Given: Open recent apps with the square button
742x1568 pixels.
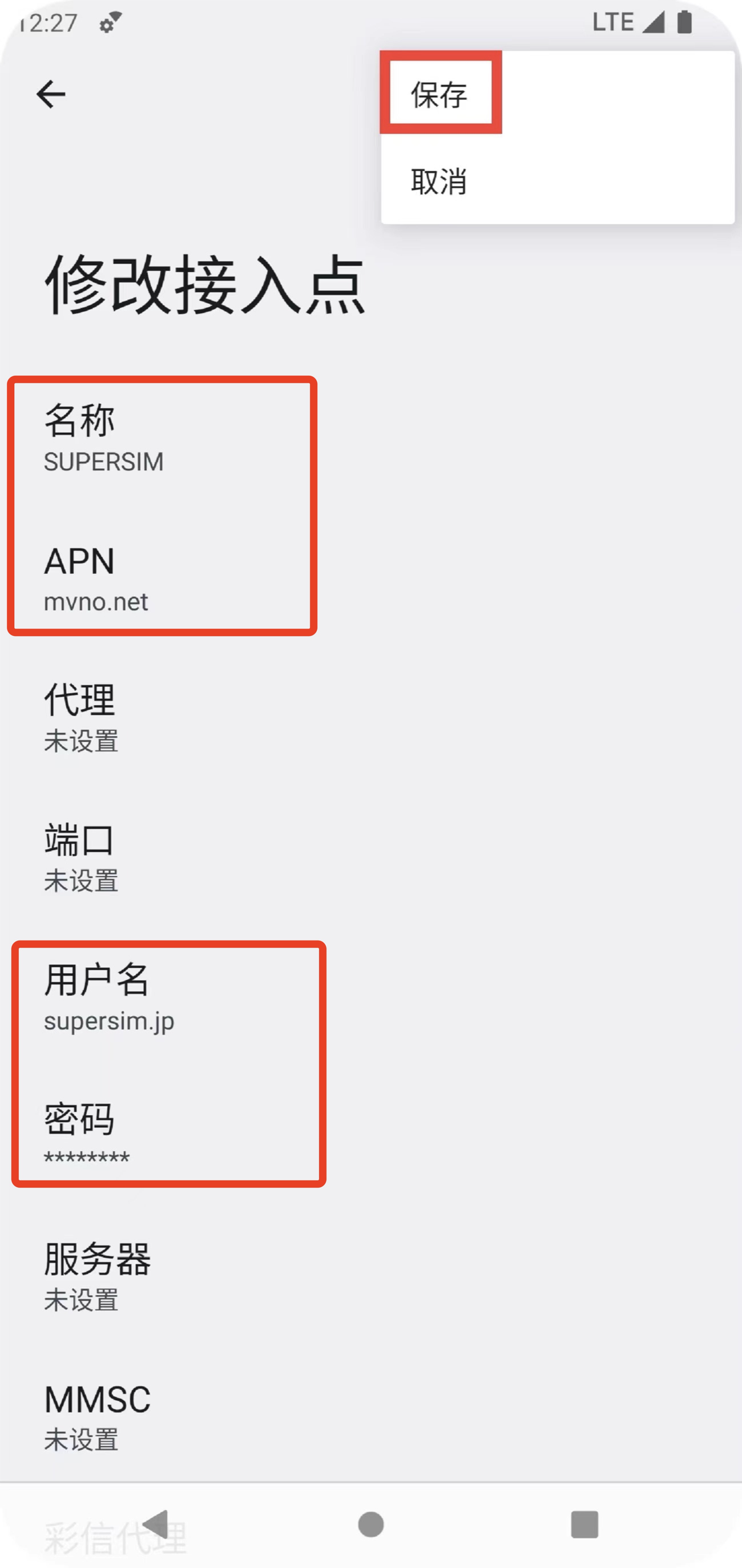Looking at the screenshot, I should pos(584,1525).
